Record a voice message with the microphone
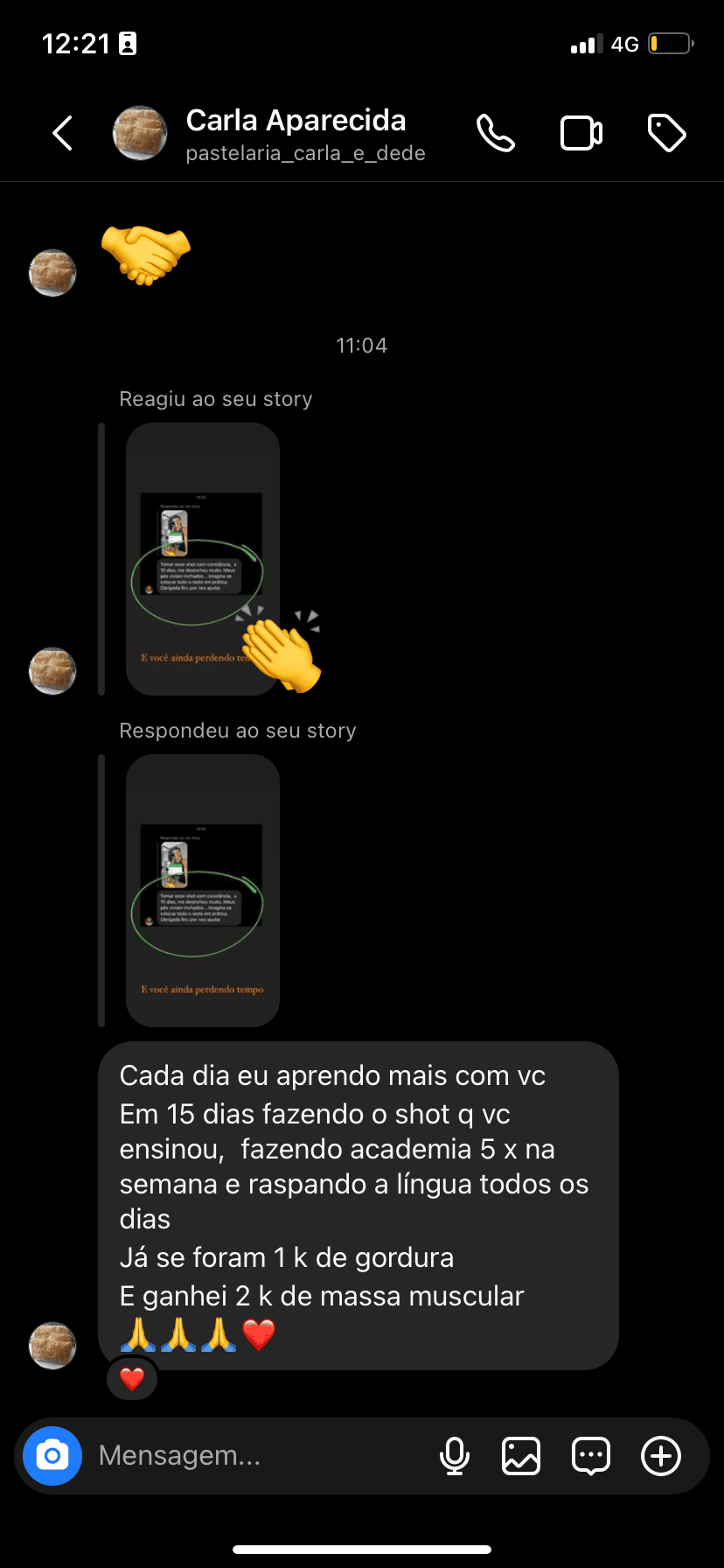Viewport: 724px width, 1568px height. coord(455,1456)
